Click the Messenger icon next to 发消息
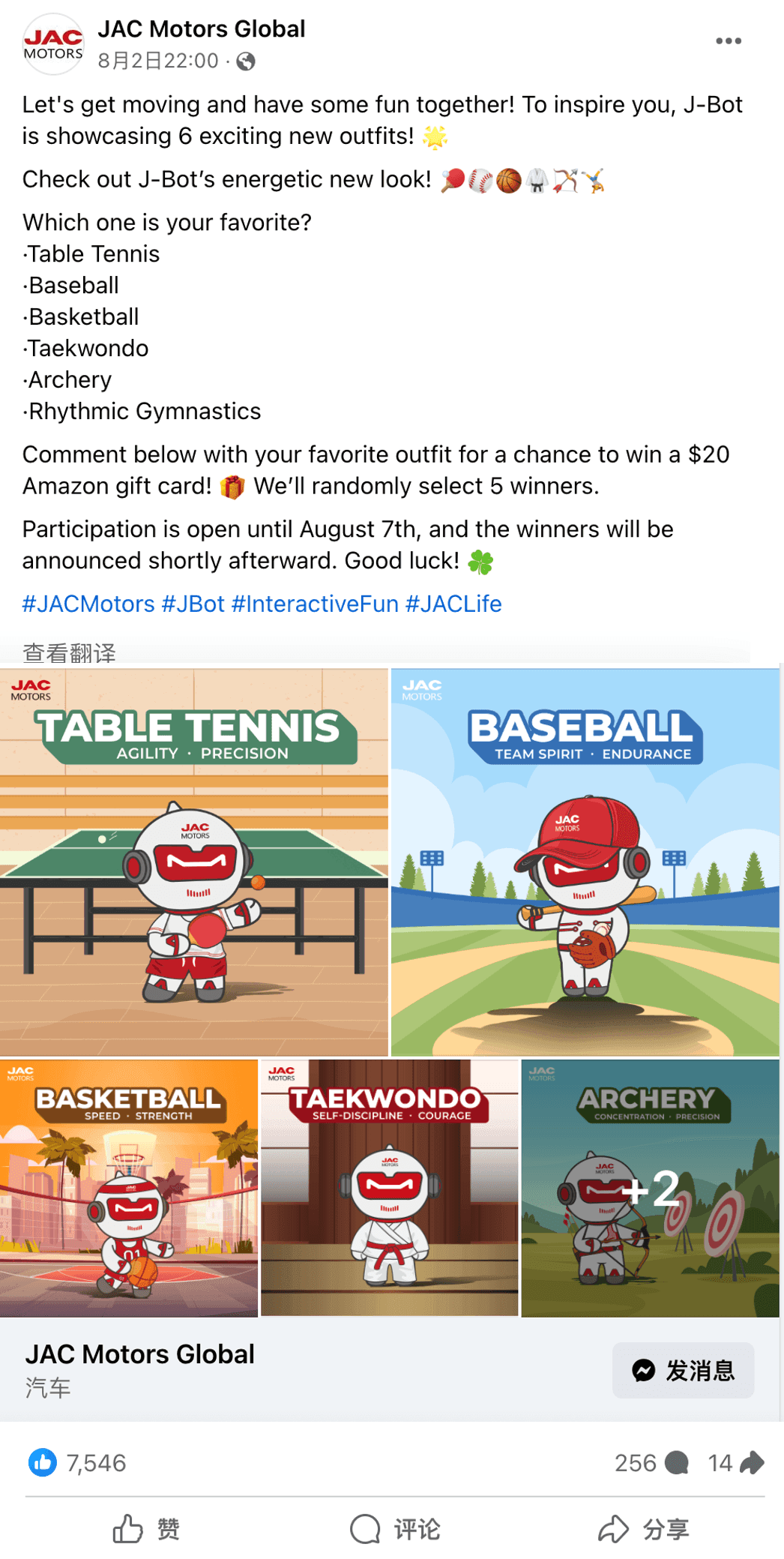The image size is (784, 1559). click(643, 1370)
